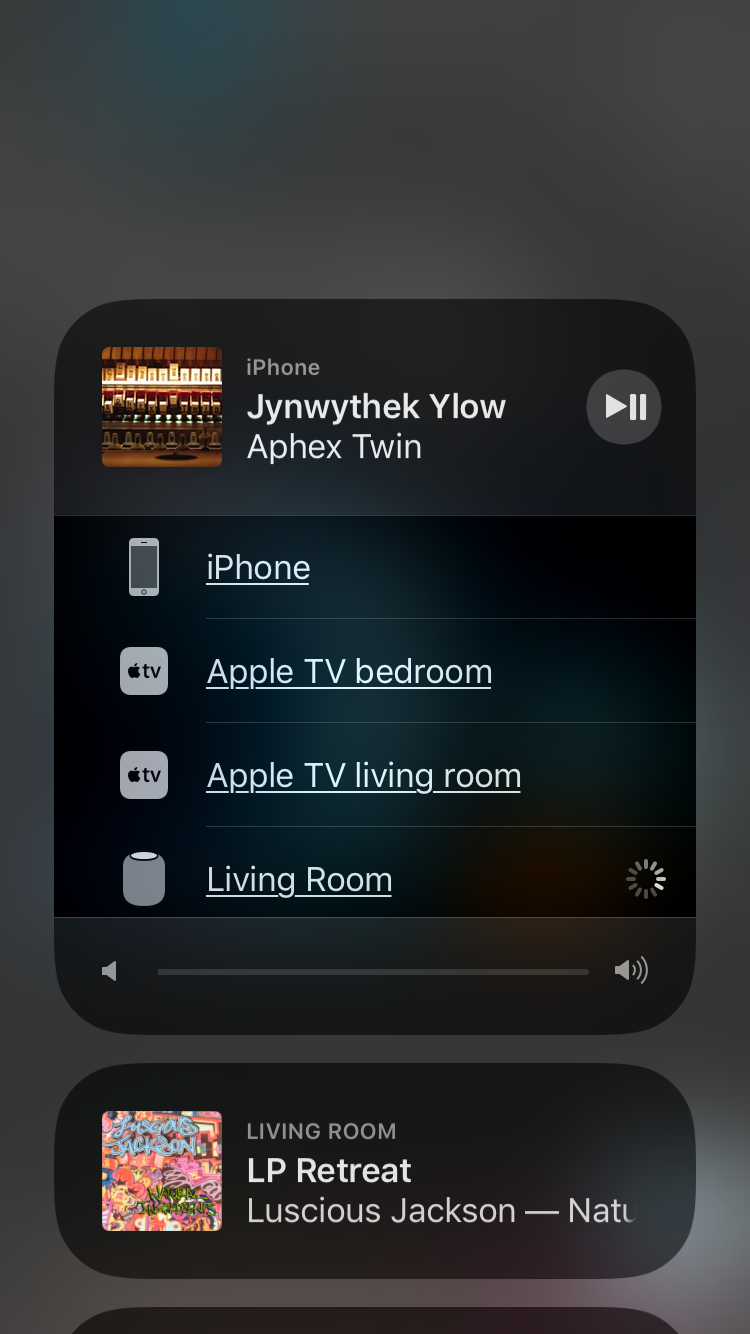Expand the LP Retreat Living Room card
Screen dimensions: 750x1334
coord(375,1170)
